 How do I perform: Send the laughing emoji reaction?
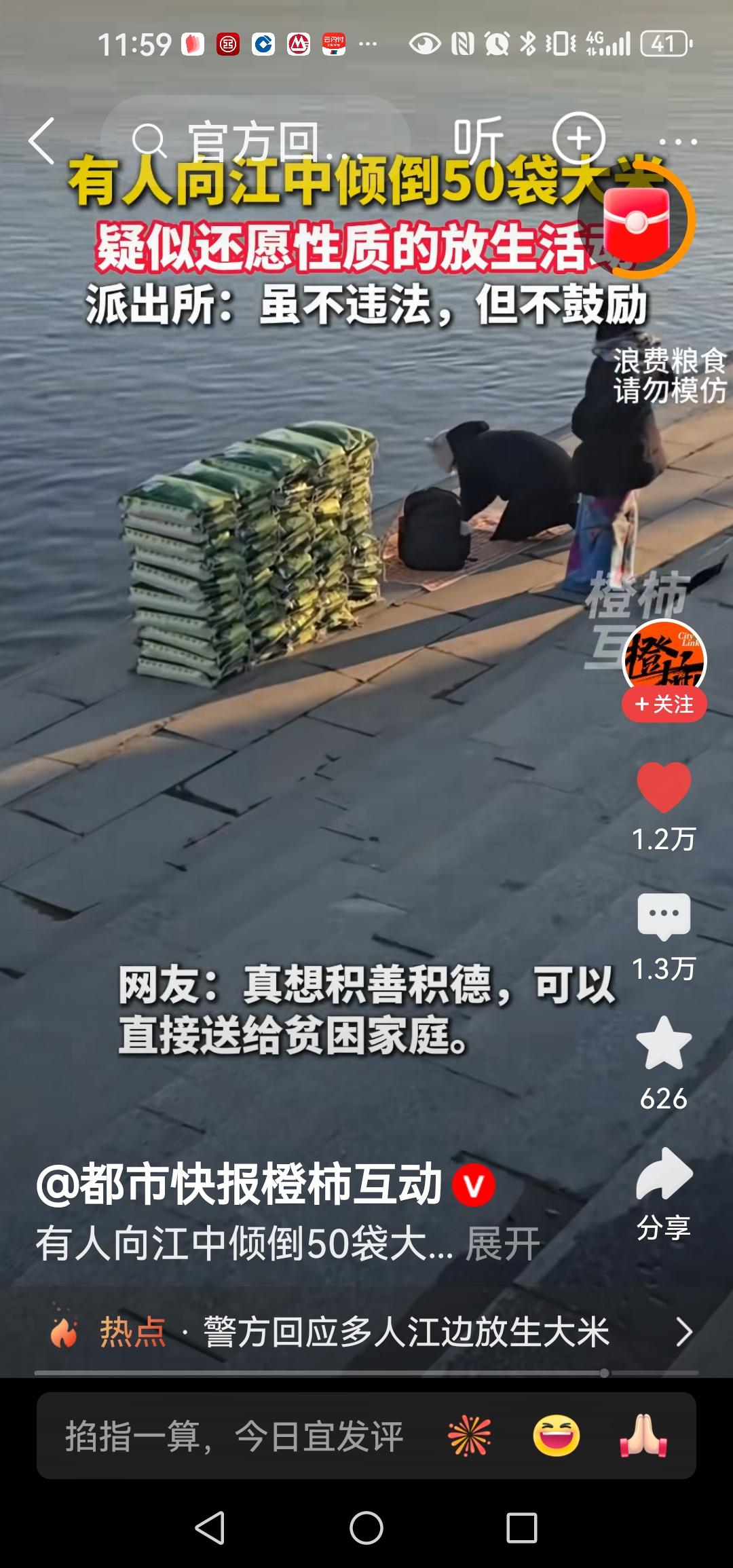557,1436
